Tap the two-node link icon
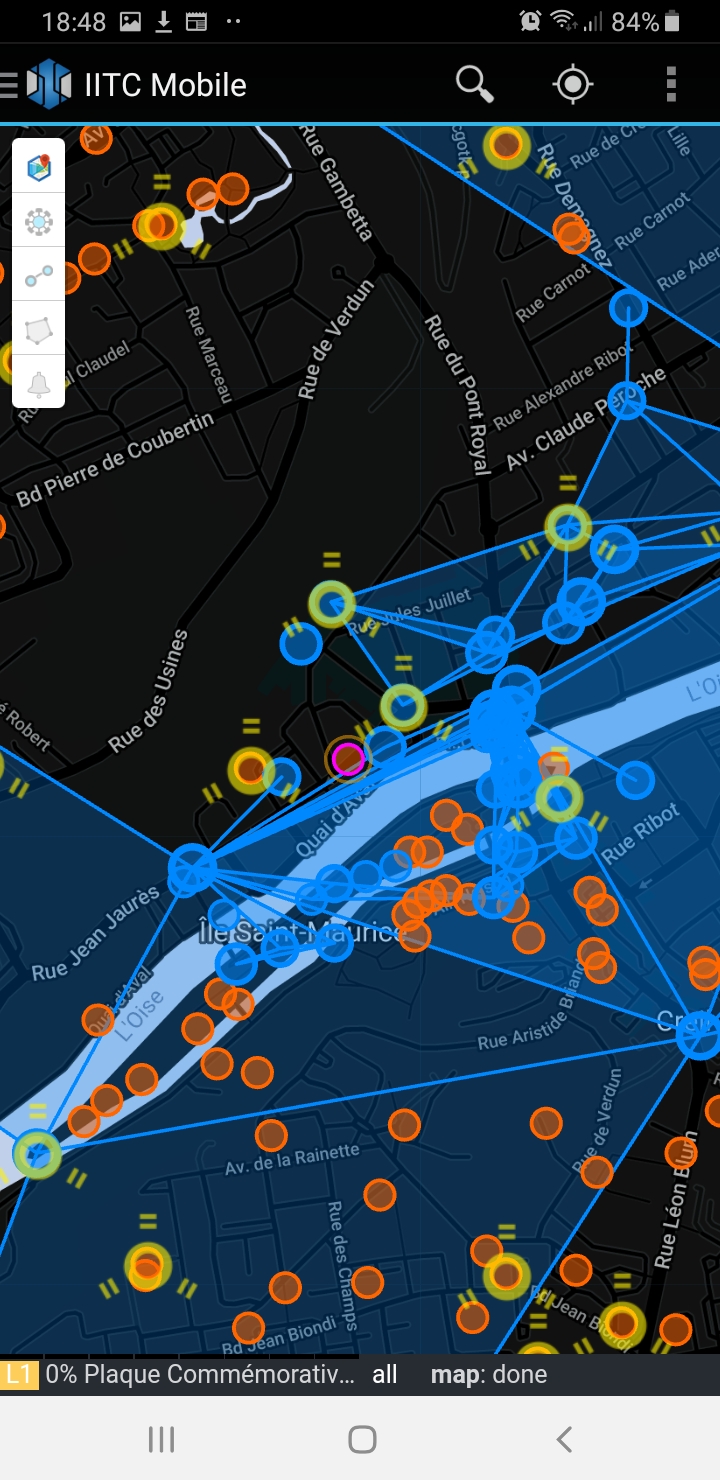720x1480 pixels. tap(39, 276)
